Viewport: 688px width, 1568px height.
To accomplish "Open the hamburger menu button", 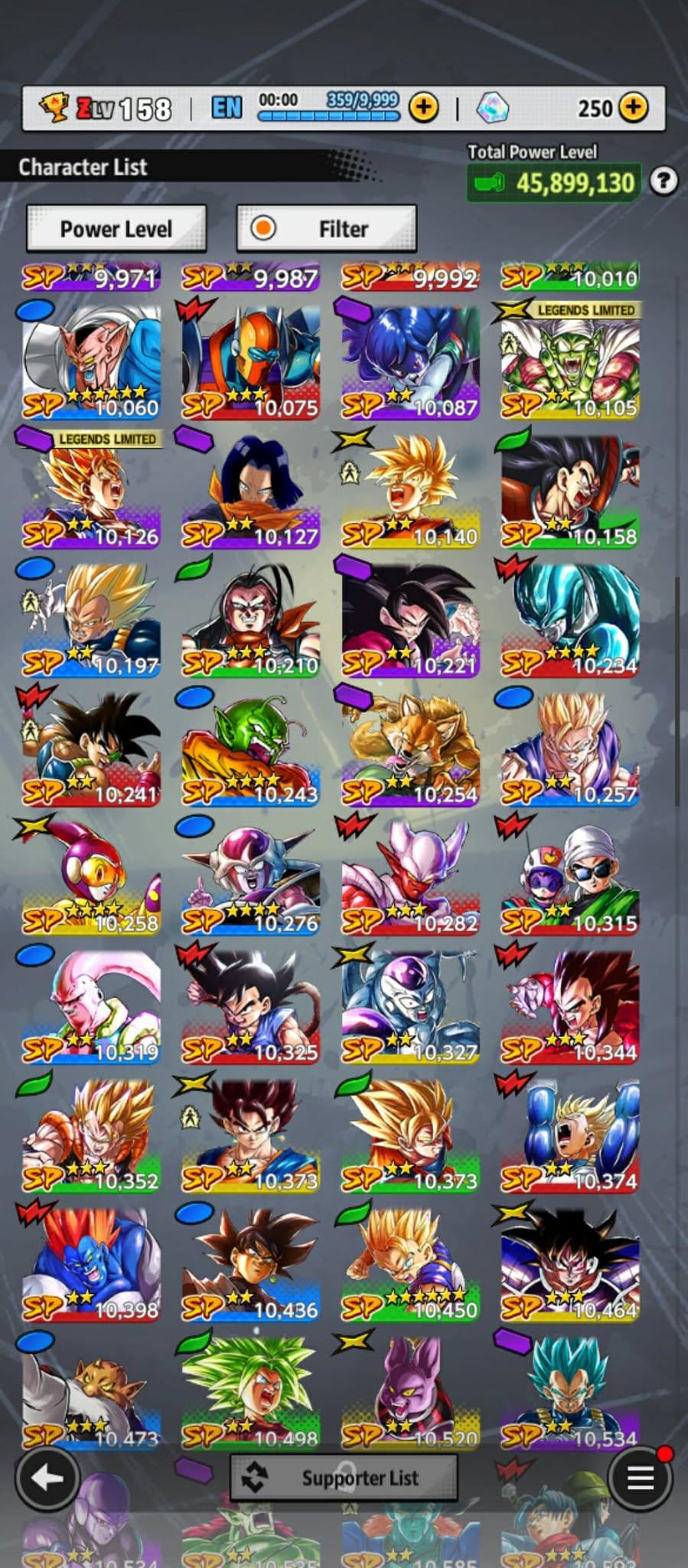I will tap(640, 1478).
